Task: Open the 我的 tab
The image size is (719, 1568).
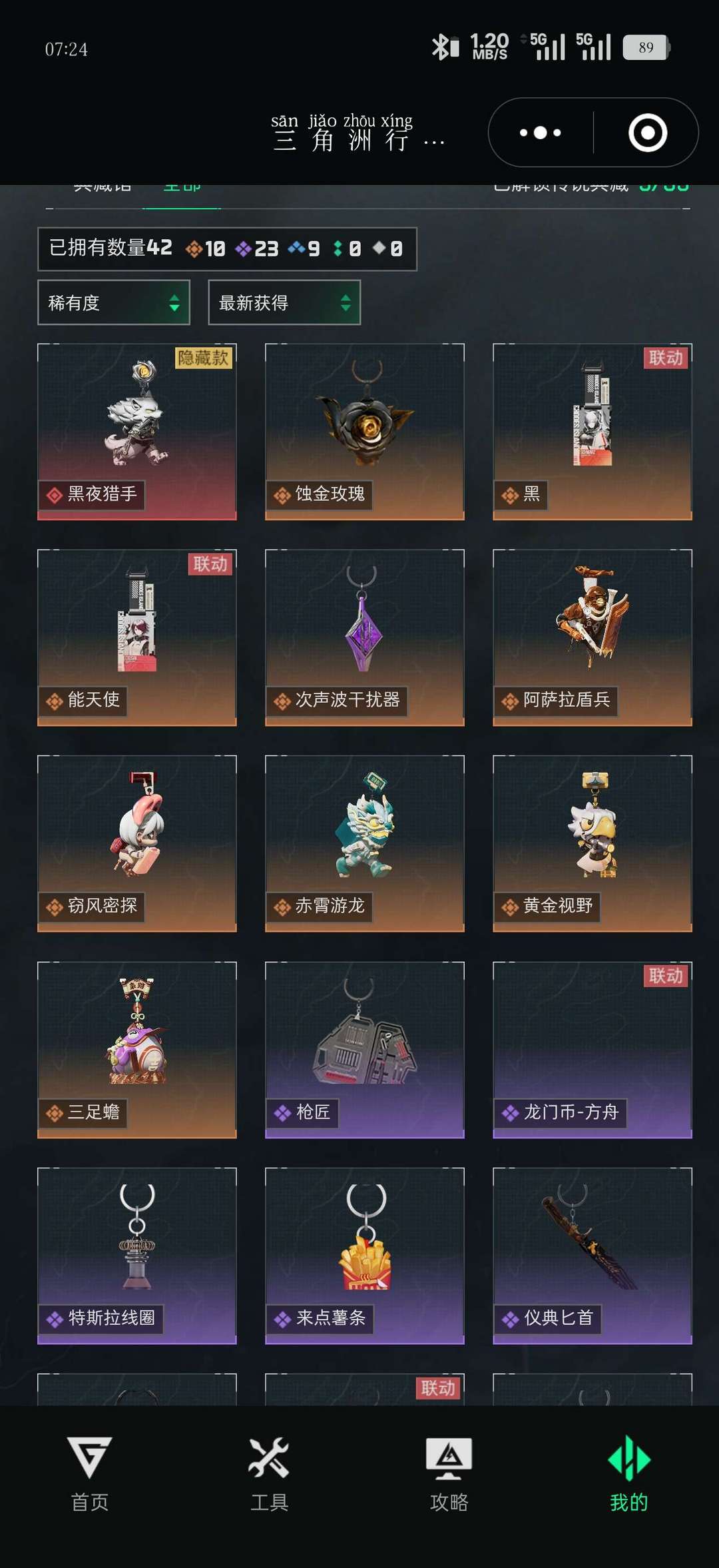Action: 629,1473
